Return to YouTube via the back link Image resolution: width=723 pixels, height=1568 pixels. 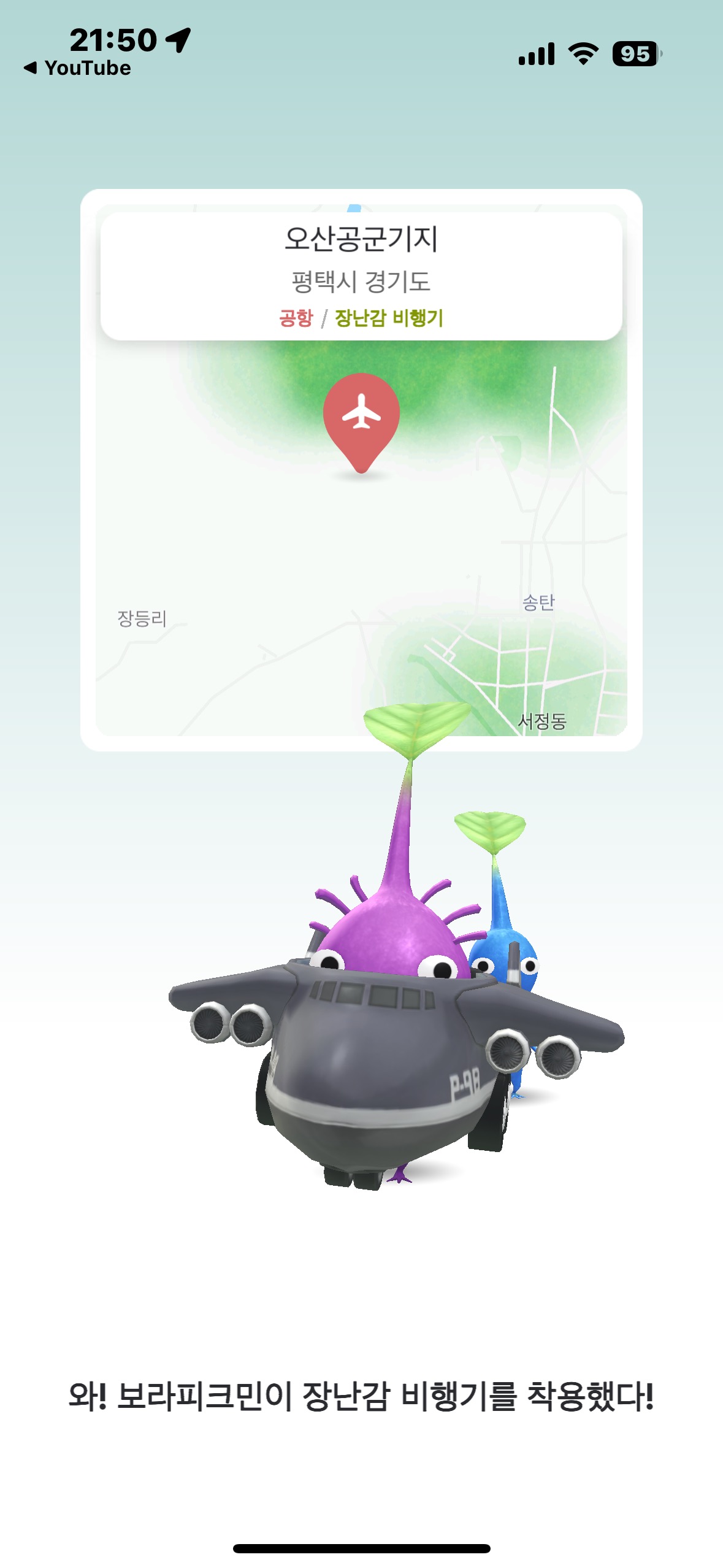click(75, 69)
